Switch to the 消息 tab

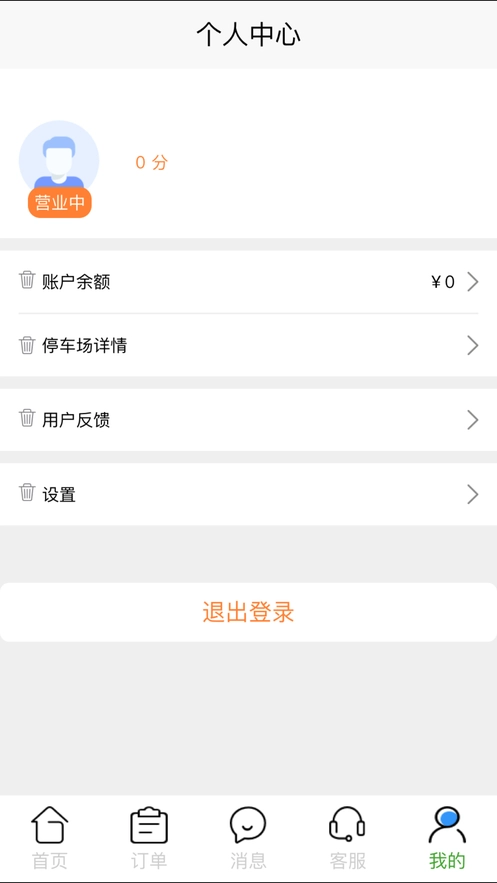tap(248, 837)
